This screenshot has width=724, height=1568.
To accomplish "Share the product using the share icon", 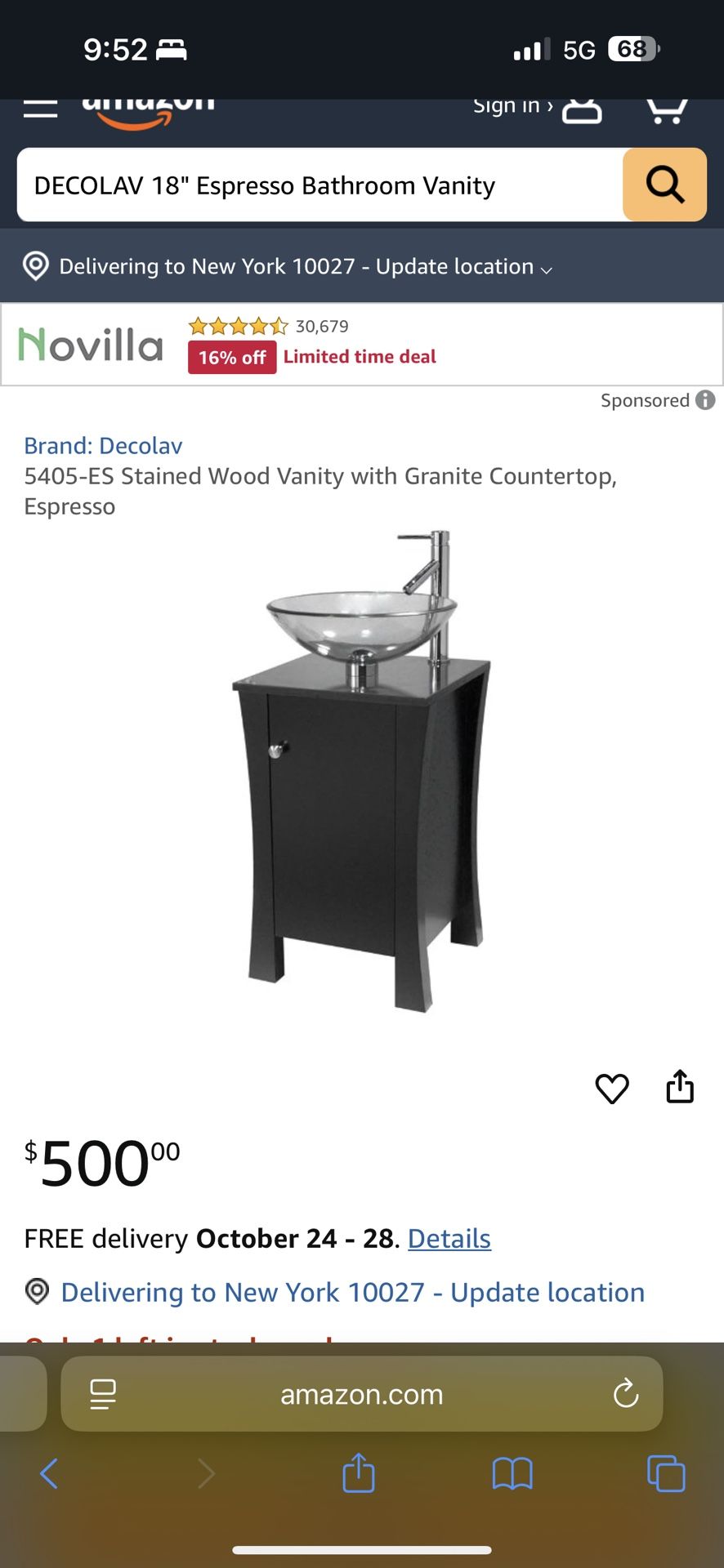I will tap(680, 1086).
